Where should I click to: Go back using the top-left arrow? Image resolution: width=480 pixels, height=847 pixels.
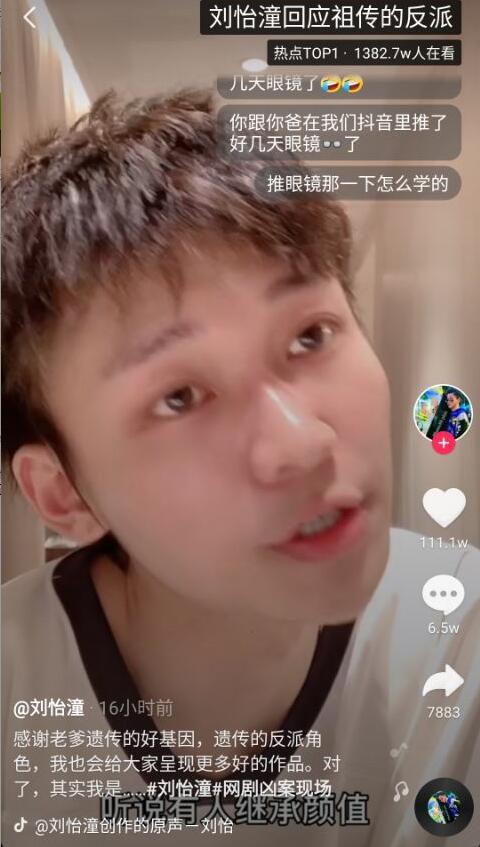29,18
